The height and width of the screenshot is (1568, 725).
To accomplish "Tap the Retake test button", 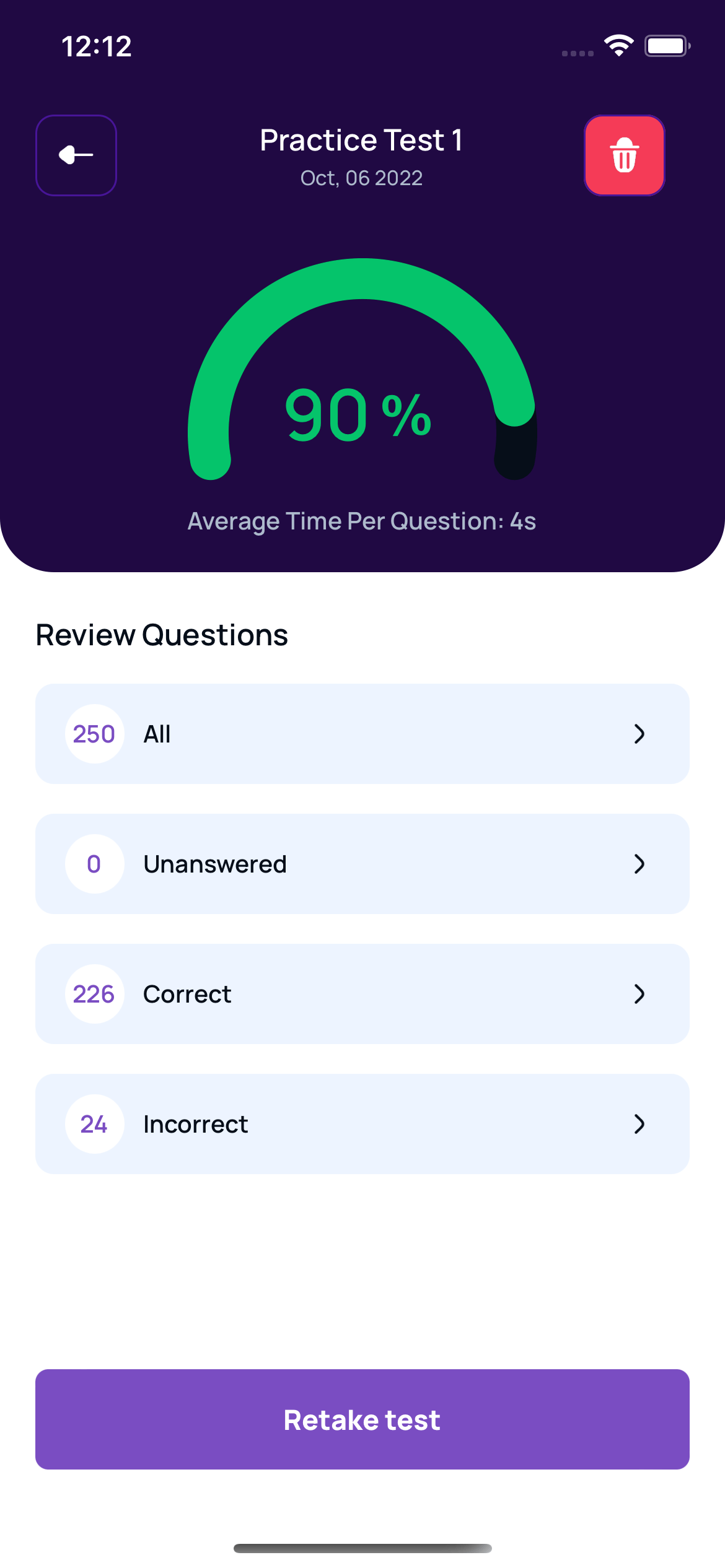I will 362,1419.
